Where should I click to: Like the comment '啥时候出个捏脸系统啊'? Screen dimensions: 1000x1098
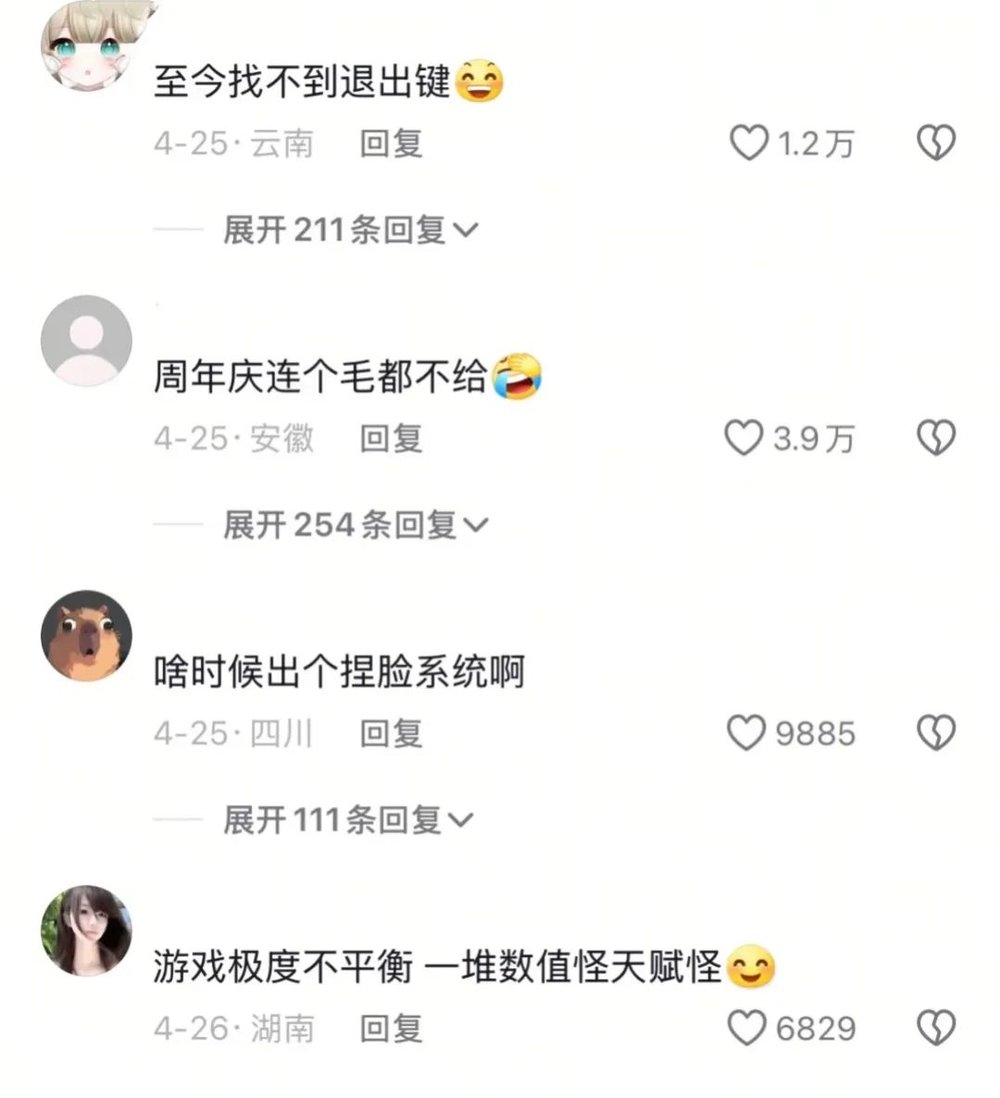point(745,733)
